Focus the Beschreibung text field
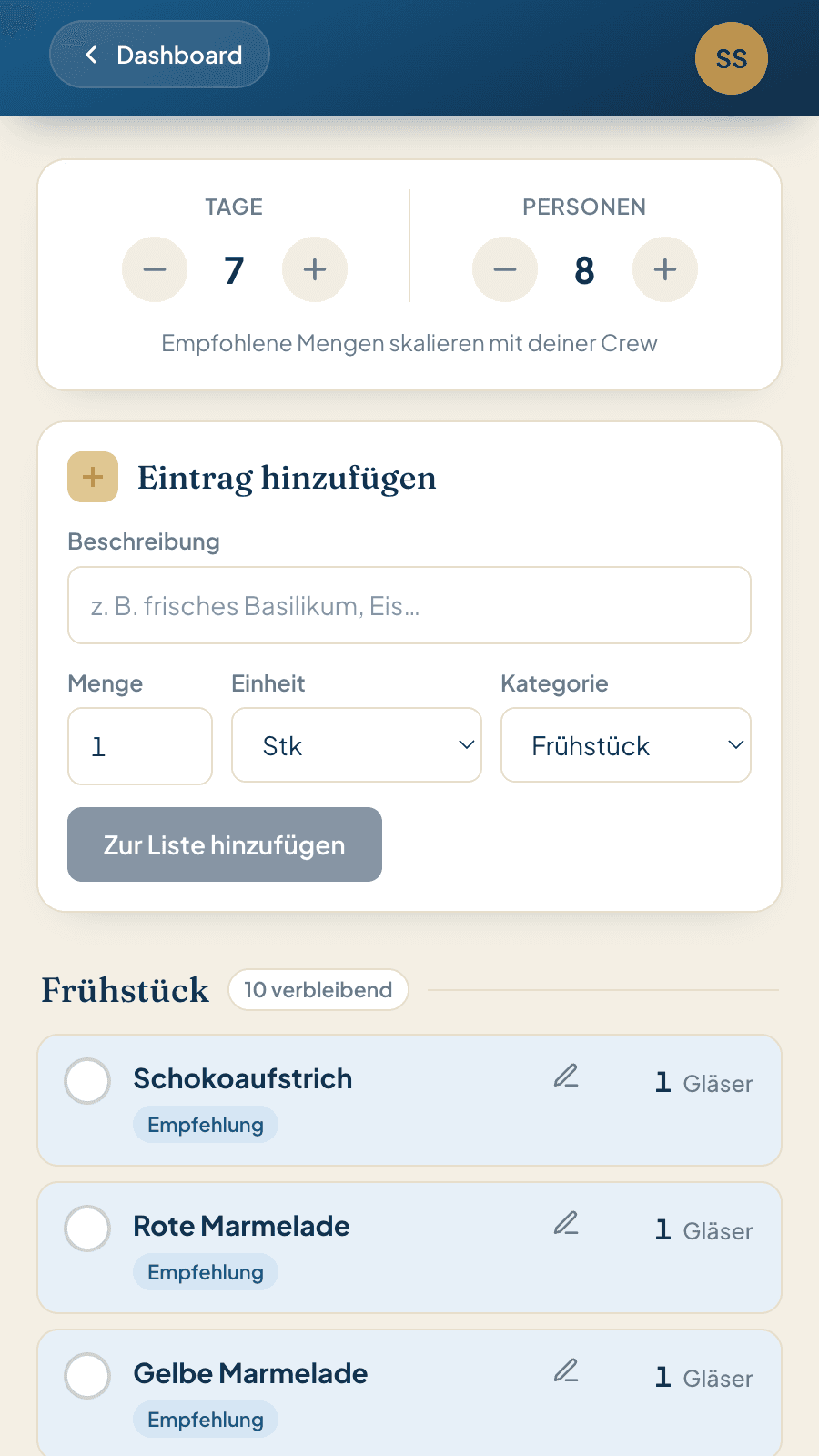 click(x=409, y=605)
